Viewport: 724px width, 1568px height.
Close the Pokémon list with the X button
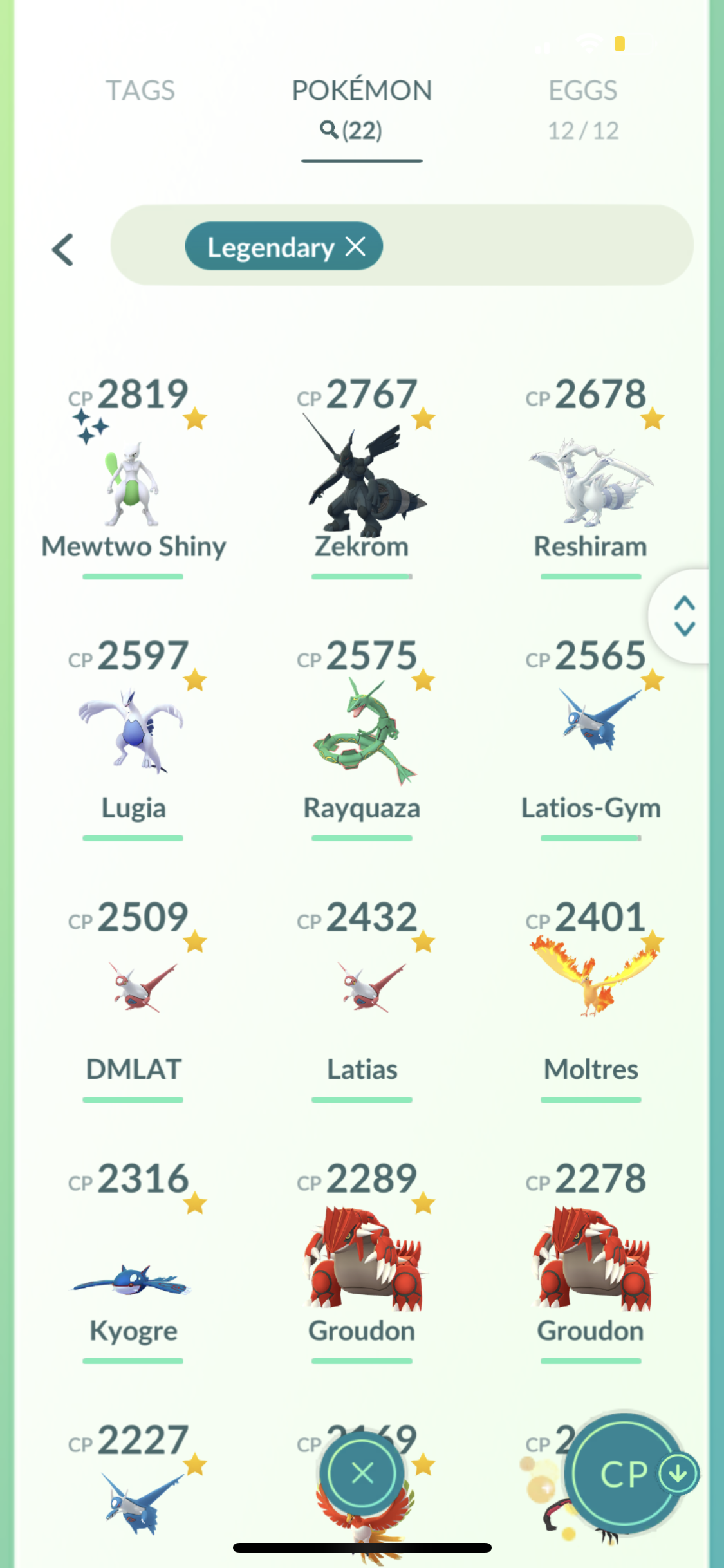362,1473
